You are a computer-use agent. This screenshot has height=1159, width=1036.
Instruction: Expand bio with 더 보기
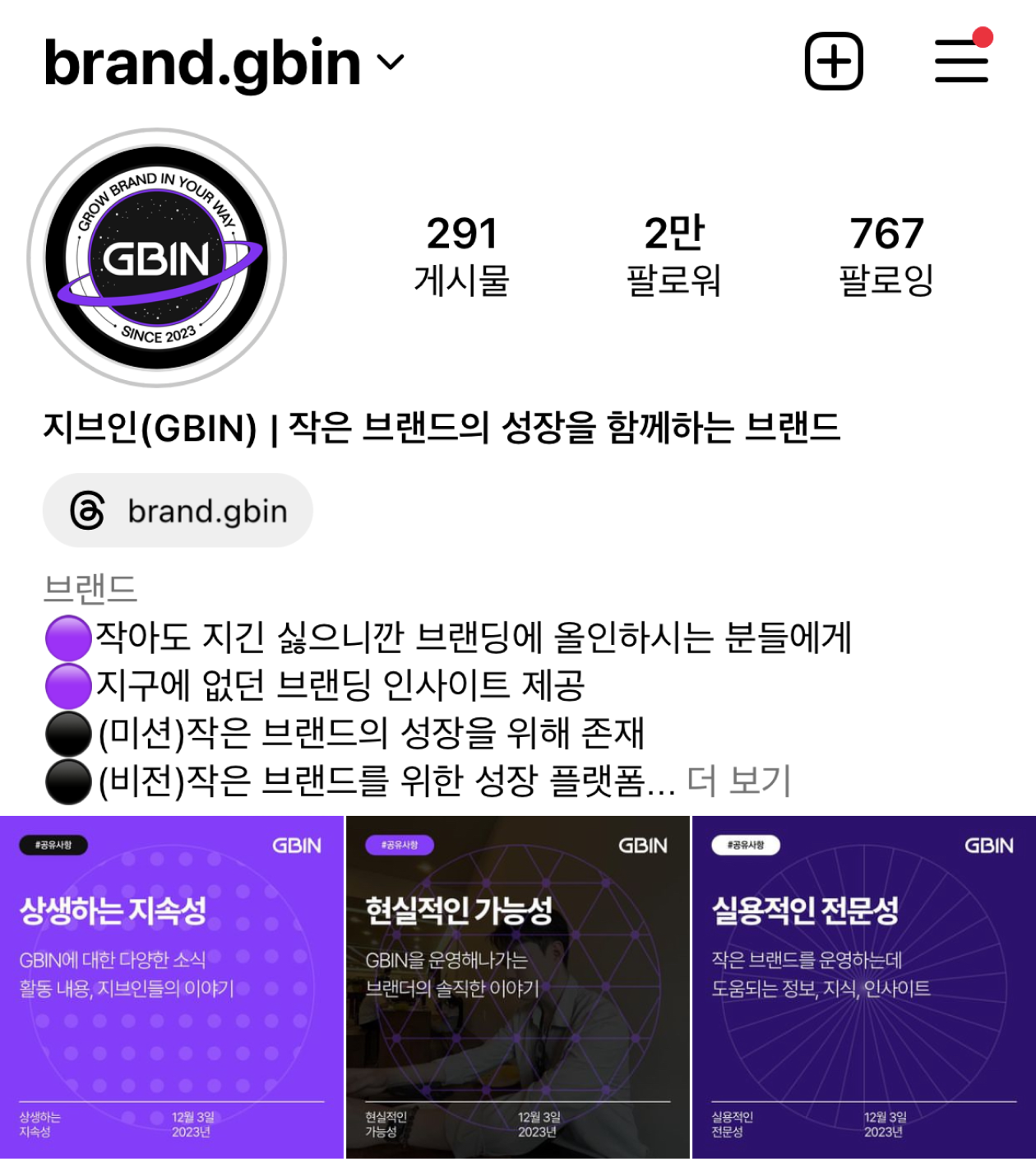click(738, 780)
